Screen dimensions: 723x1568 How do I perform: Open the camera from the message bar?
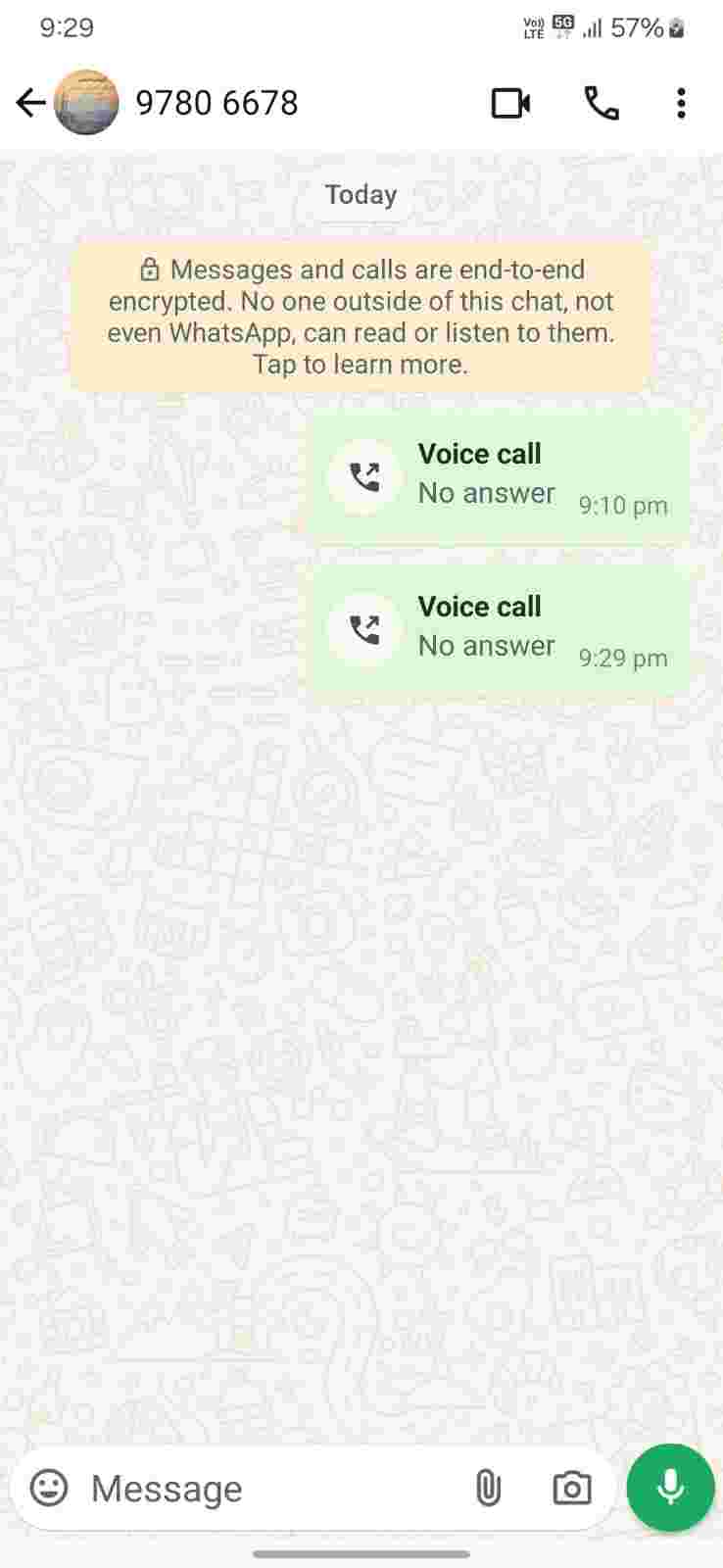coord(571,1488)
